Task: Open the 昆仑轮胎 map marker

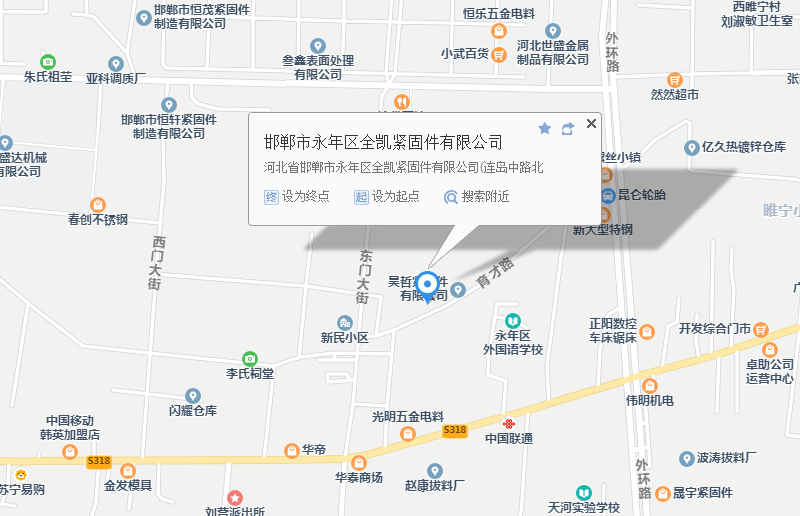Action: click(x=607, y=194)
